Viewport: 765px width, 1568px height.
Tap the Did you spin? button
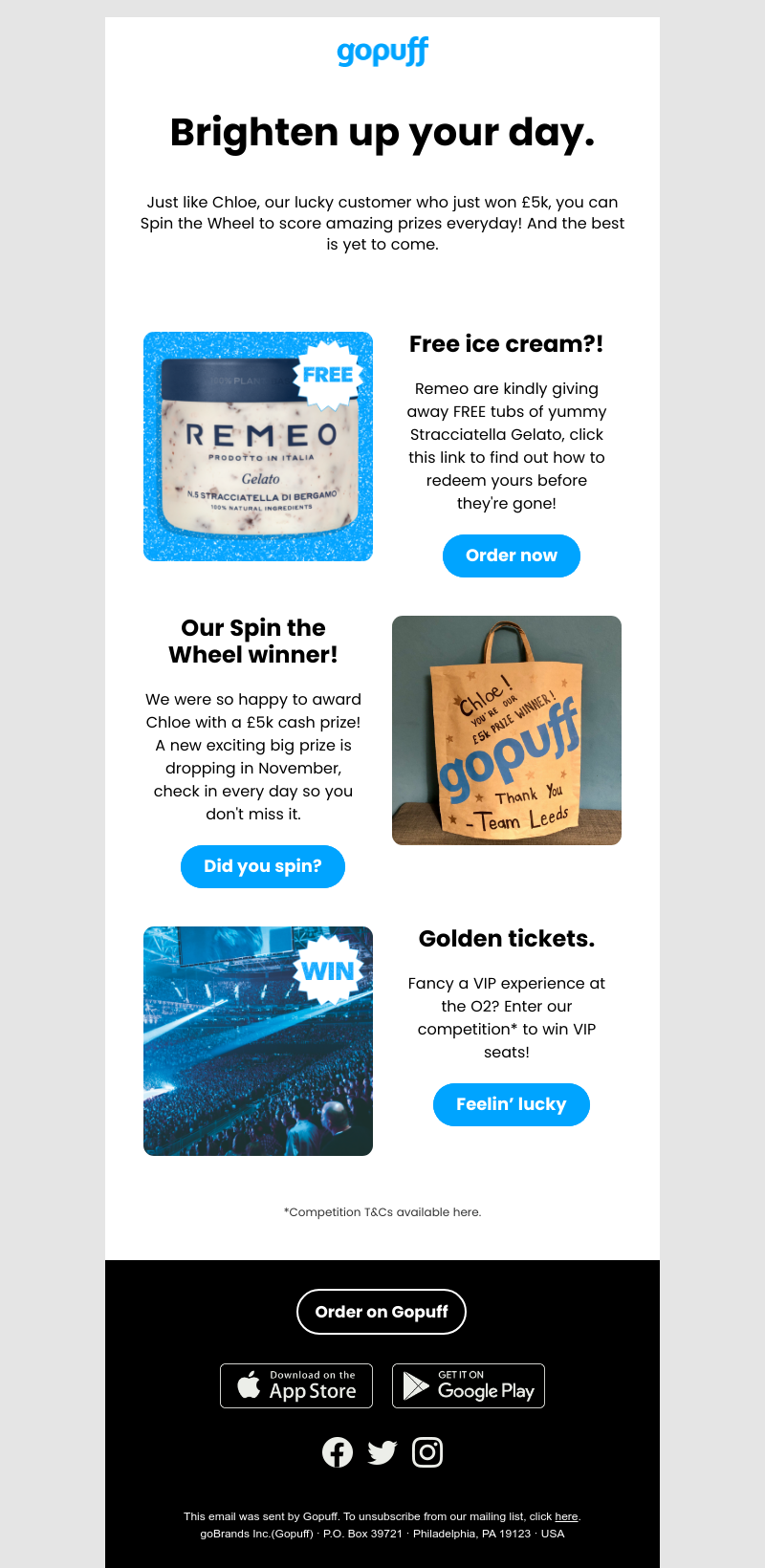point(262,866)
